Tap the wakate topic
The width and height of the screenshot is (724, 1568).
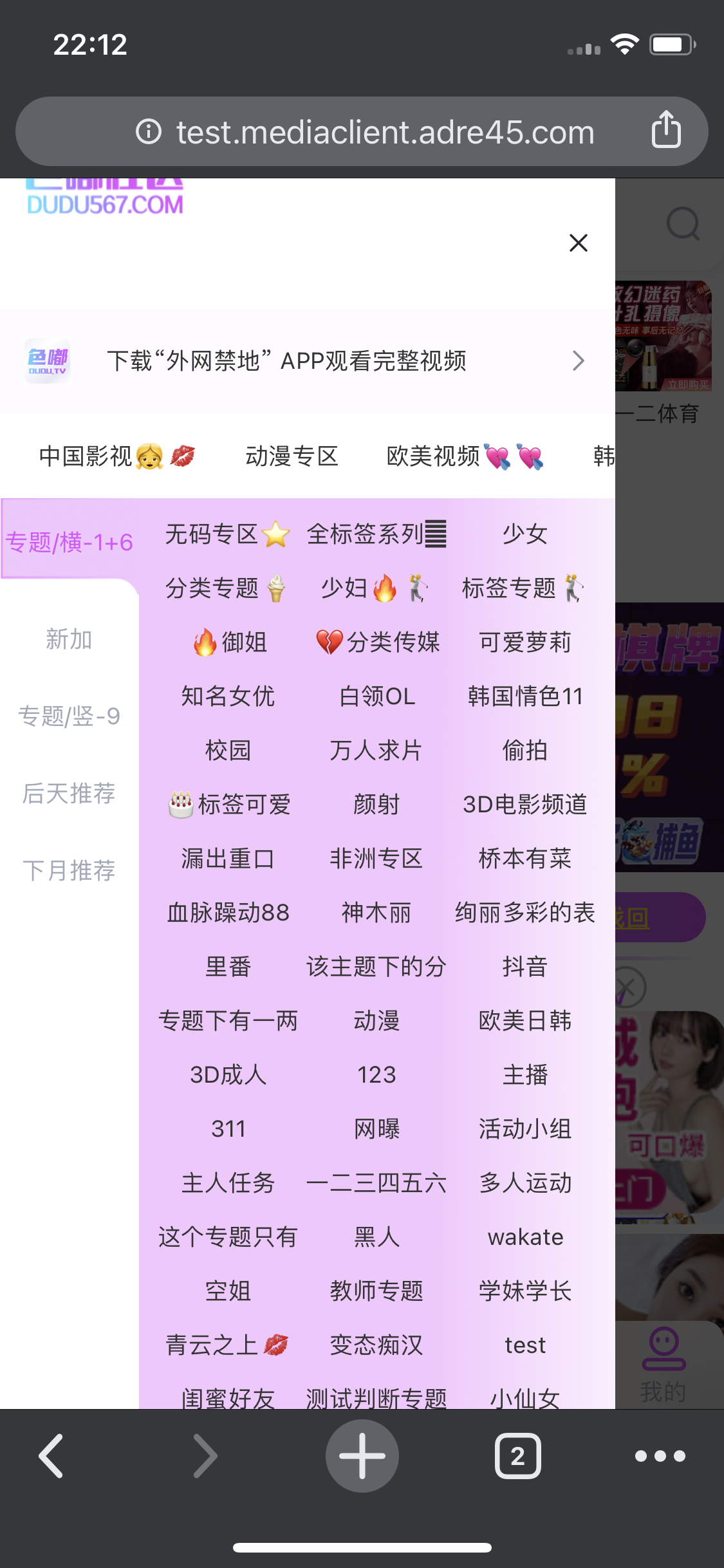pyautogui.click(x=524, y=1237)
